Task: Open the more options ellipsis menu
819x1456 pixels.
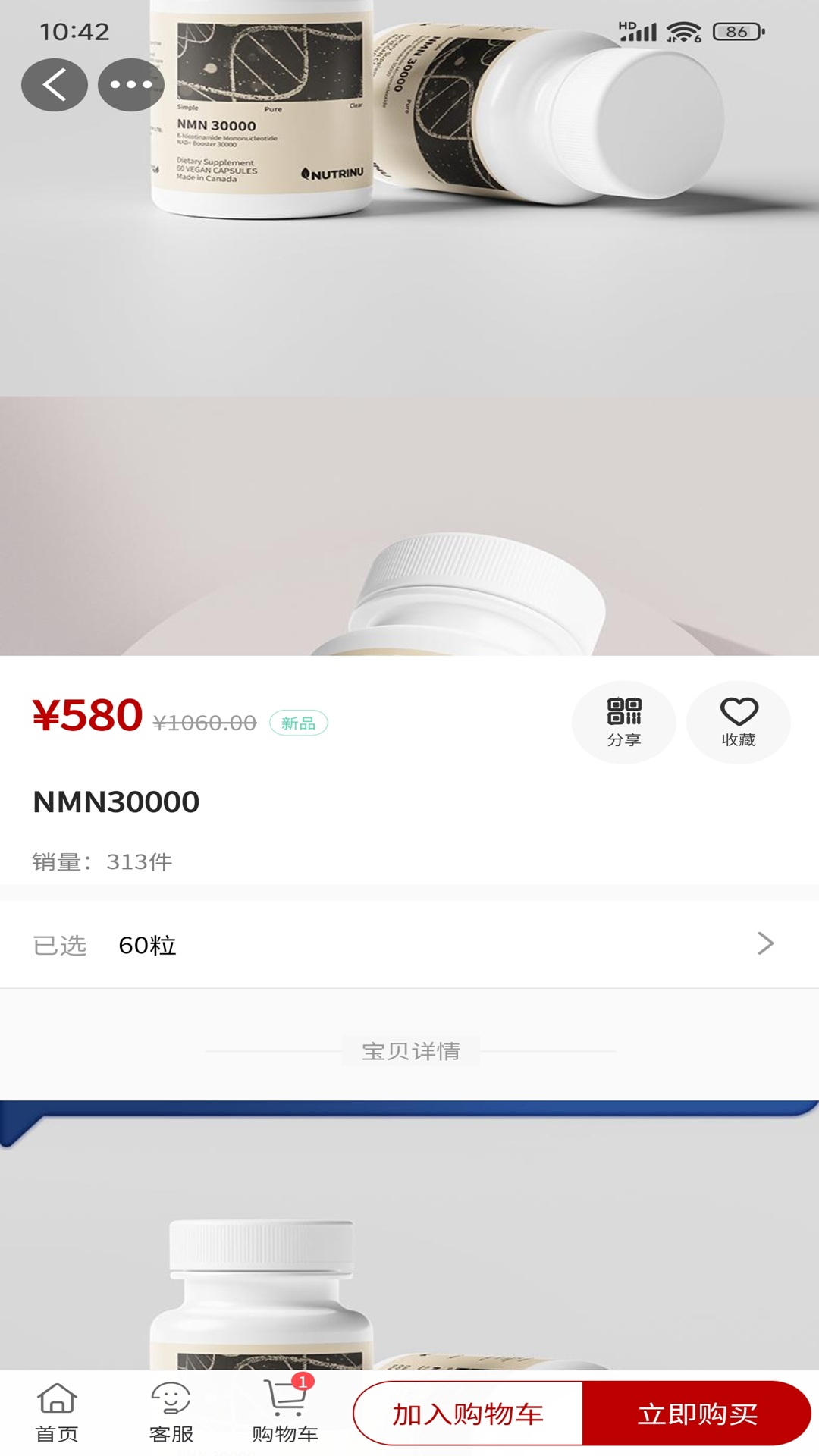Action: [130, 84]
